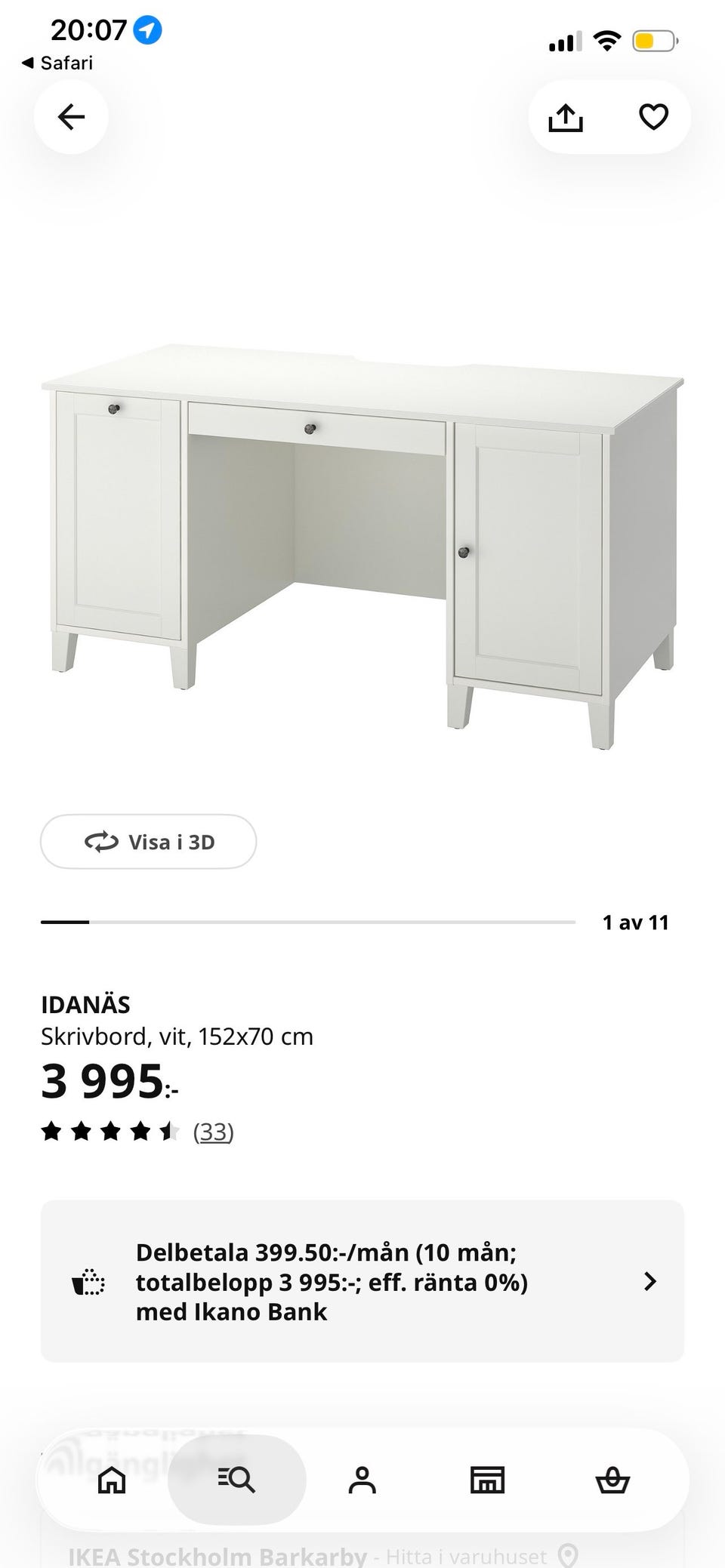Add desk to favorites with heart icon
Viewport: 725px width, 1568px height.
click(x=653, y=117)
